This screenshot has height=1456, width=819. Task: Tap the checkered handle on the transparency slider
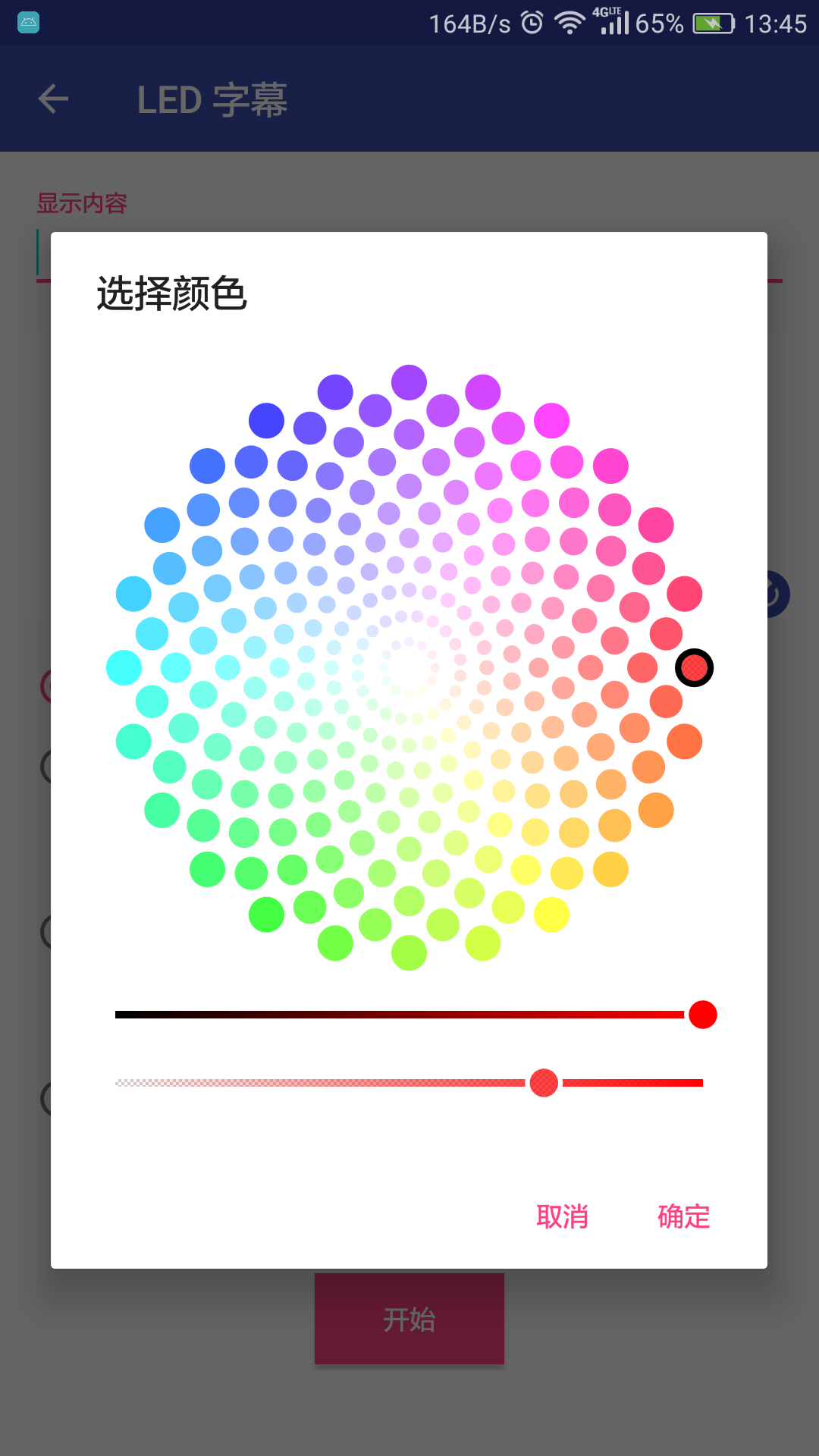pyautogui.click(x=544, y=1083)
